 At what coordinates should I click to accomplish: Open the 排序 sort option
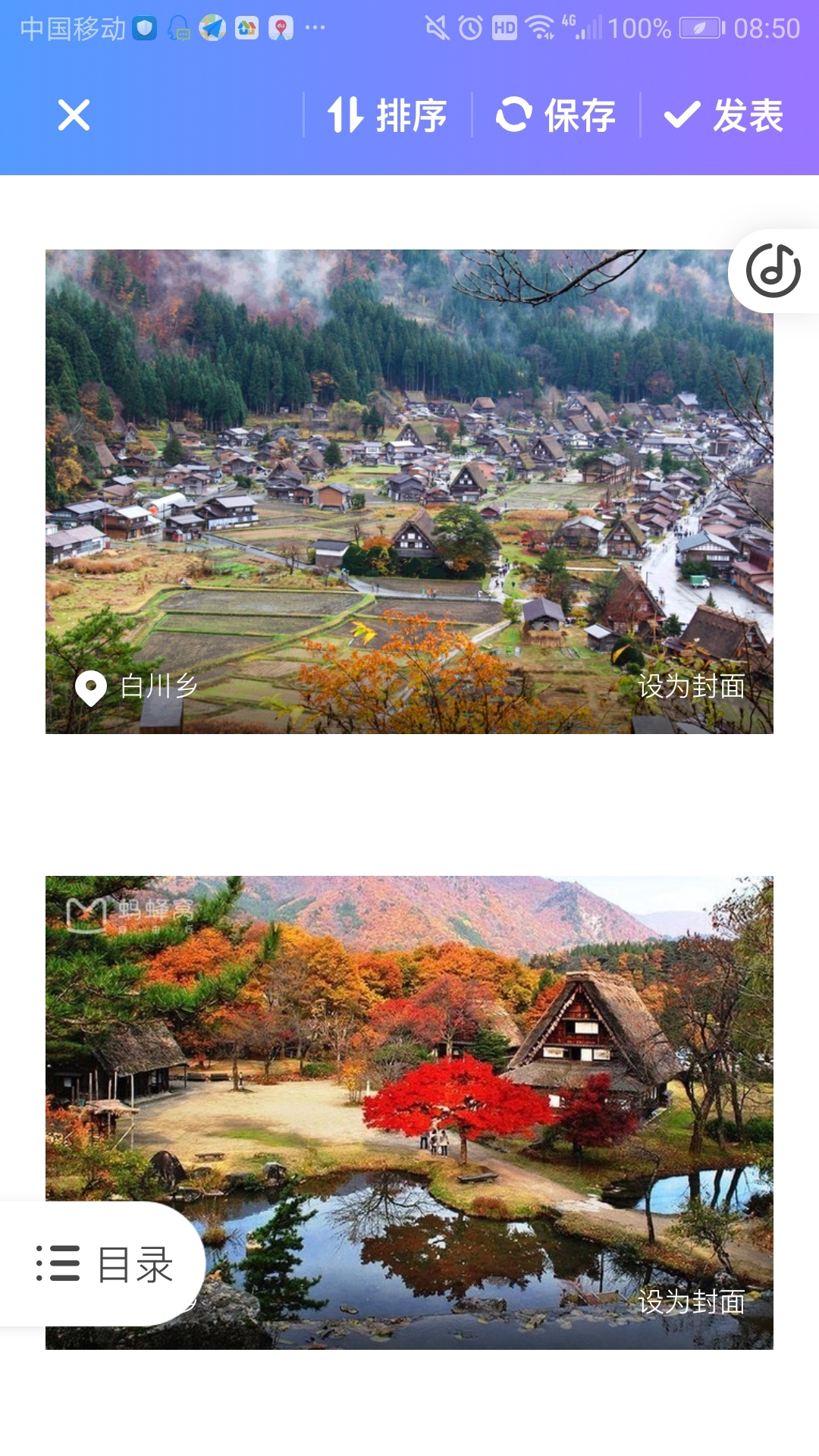[388, 115]
